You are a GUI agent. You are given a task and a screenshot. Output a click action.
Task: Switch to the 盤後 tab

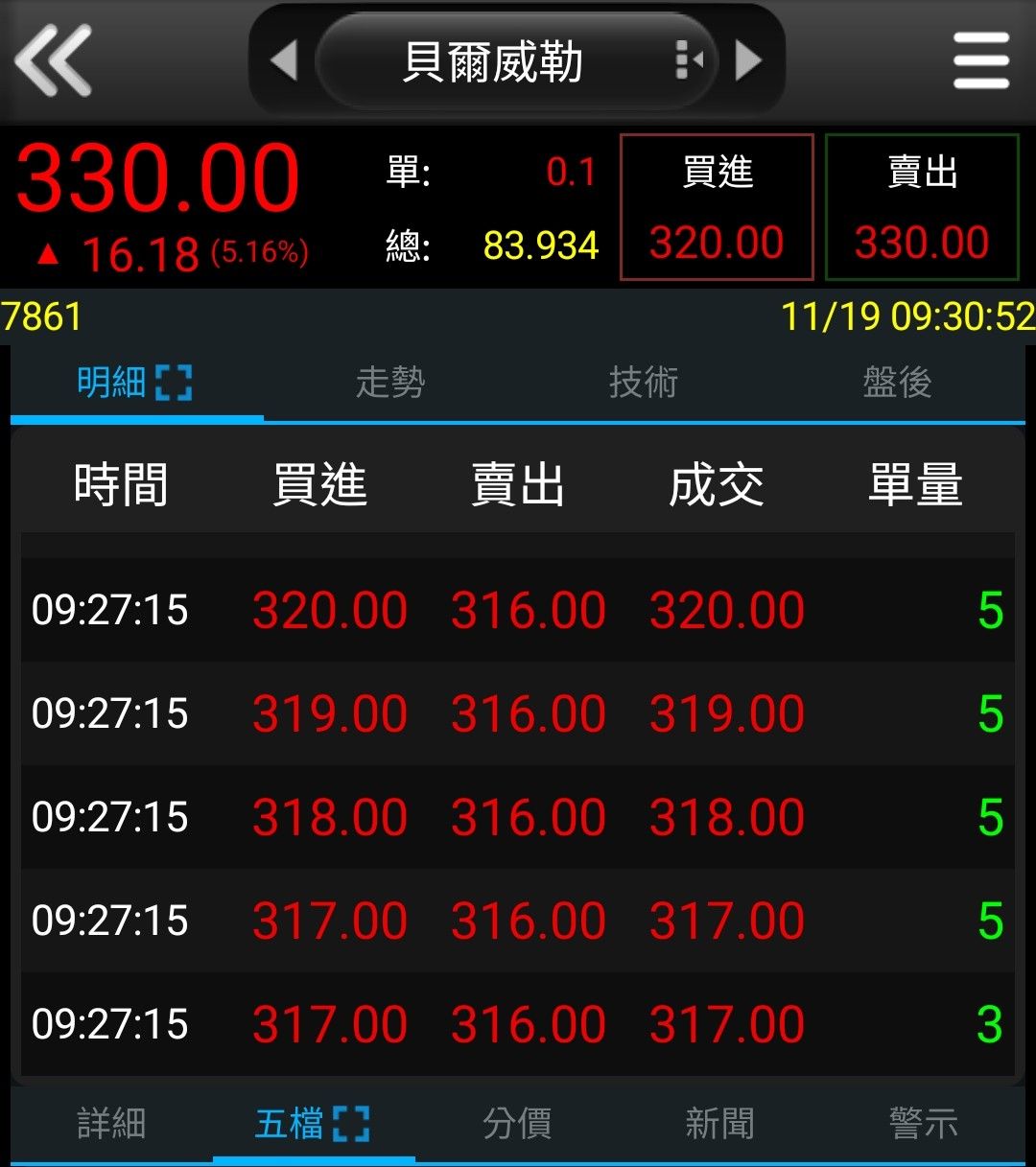(897, 383)
